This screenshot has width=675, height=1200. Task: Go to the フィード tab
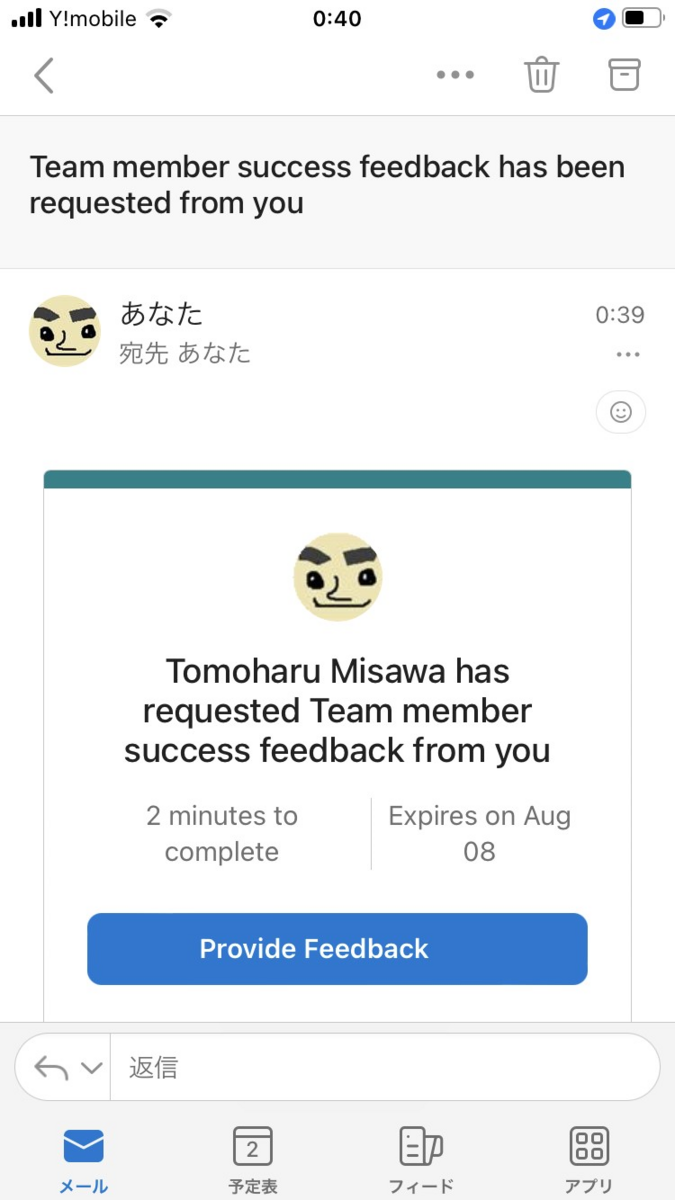[x=421, y=1160]
